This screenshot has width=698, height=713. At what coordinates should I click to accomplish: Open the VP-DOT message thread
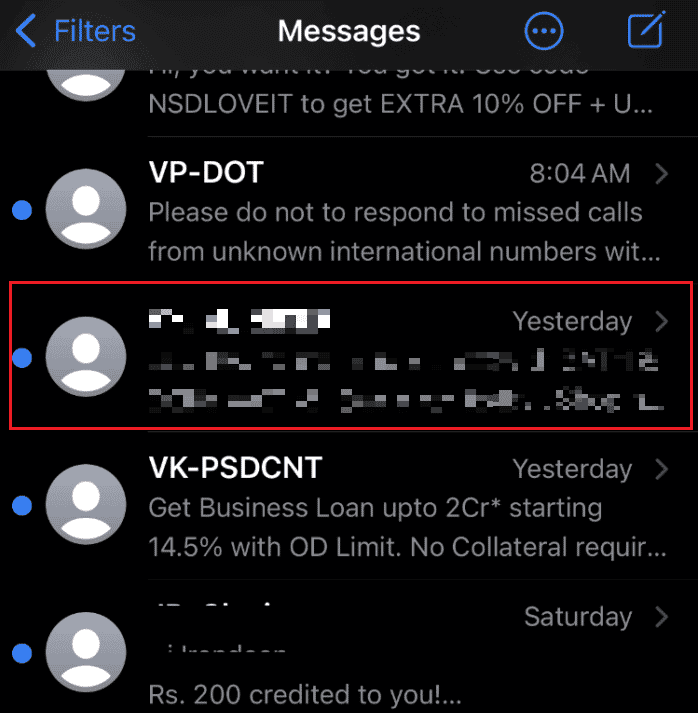pos(400,210)
